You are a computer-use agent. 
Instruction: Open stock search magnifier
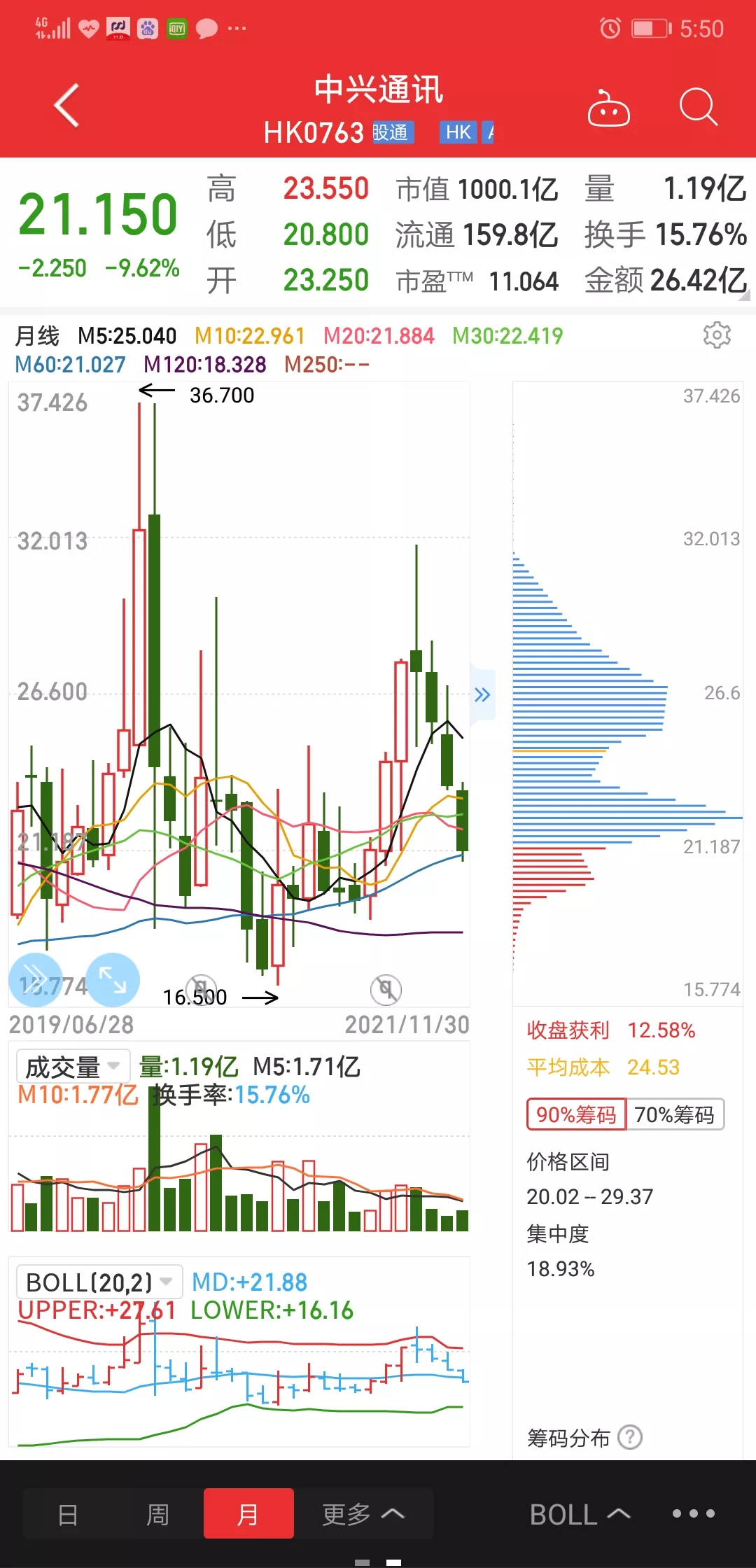pyautogui.click(x=698, y=108)
